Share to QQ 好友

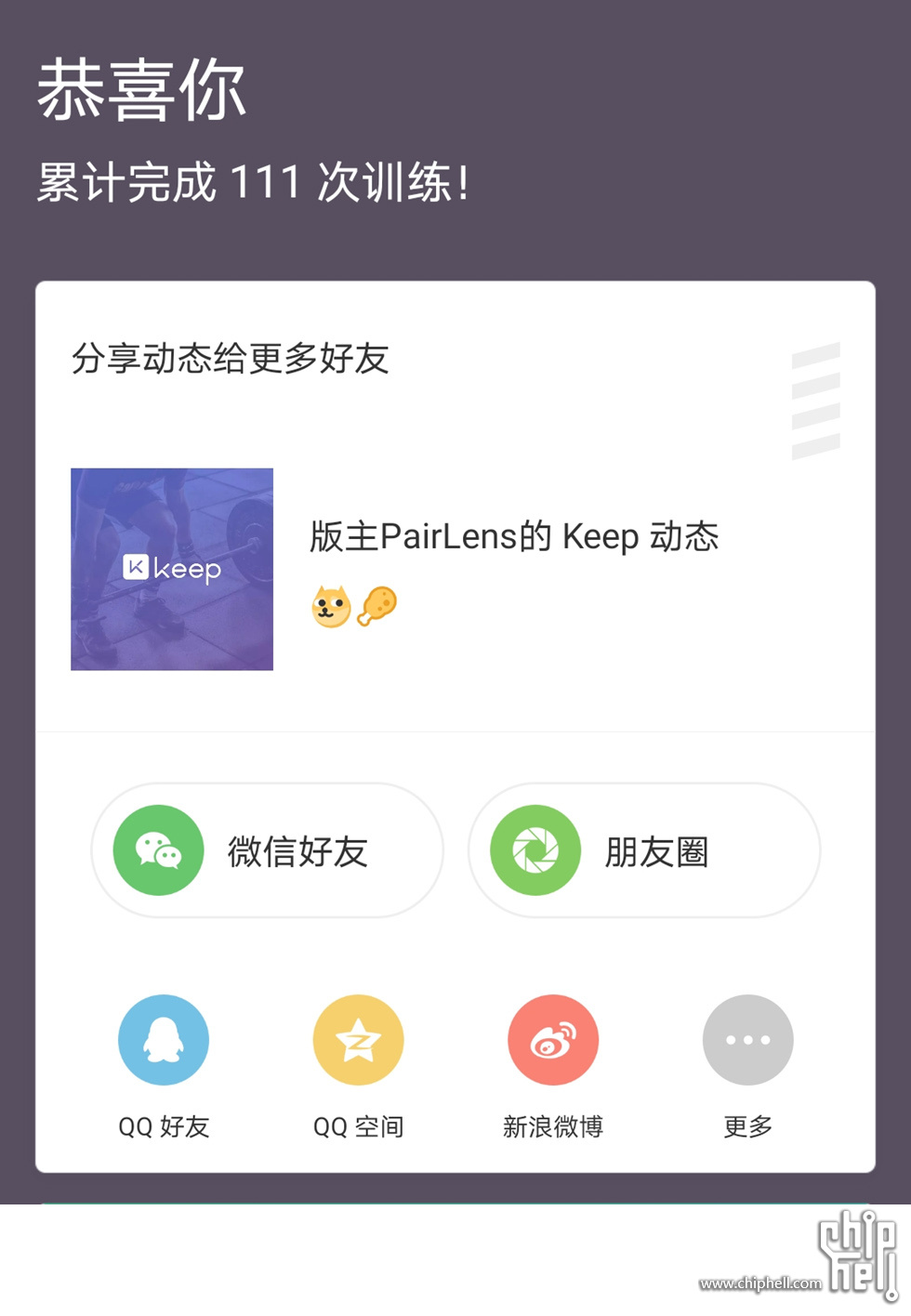click(164, 1041)
